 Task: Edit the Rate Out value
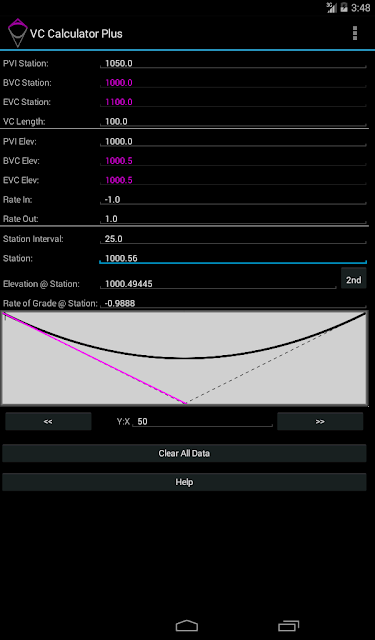point(233,219)
